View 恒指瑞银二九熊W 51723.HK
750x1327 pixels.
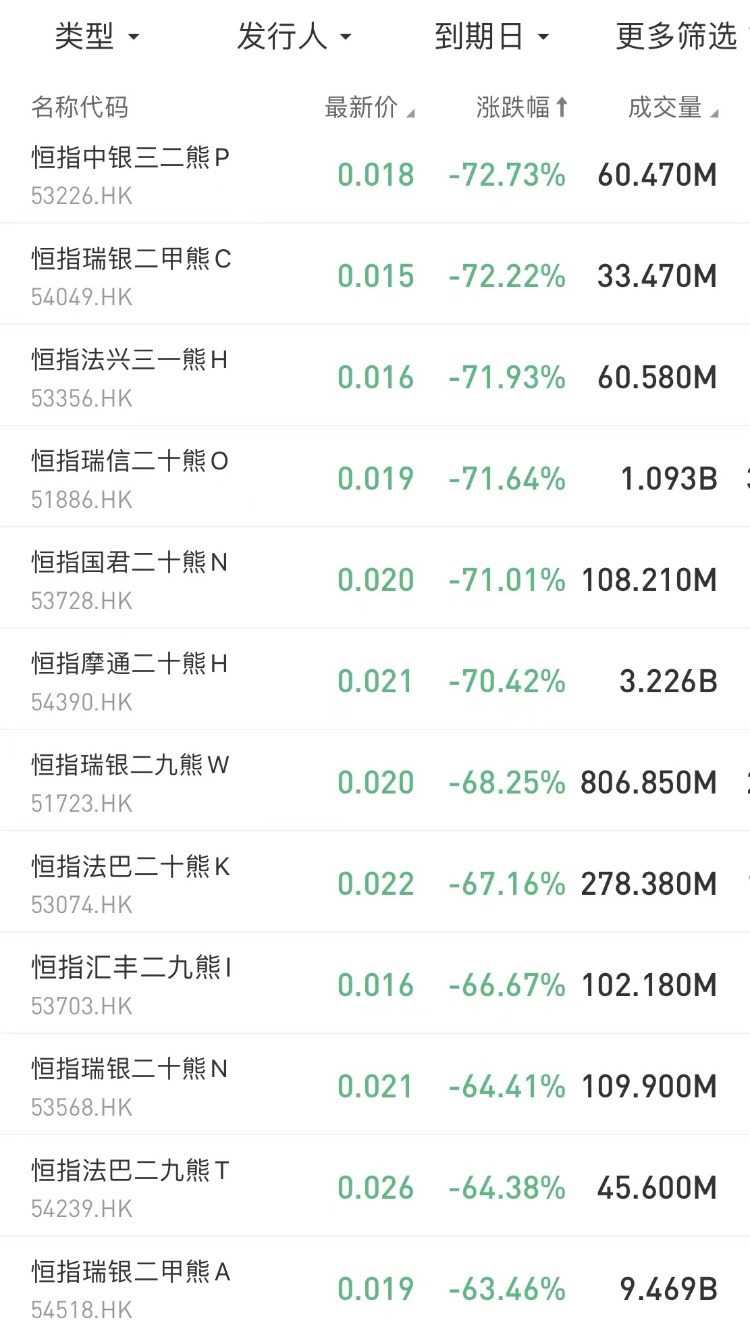(130, 781)
